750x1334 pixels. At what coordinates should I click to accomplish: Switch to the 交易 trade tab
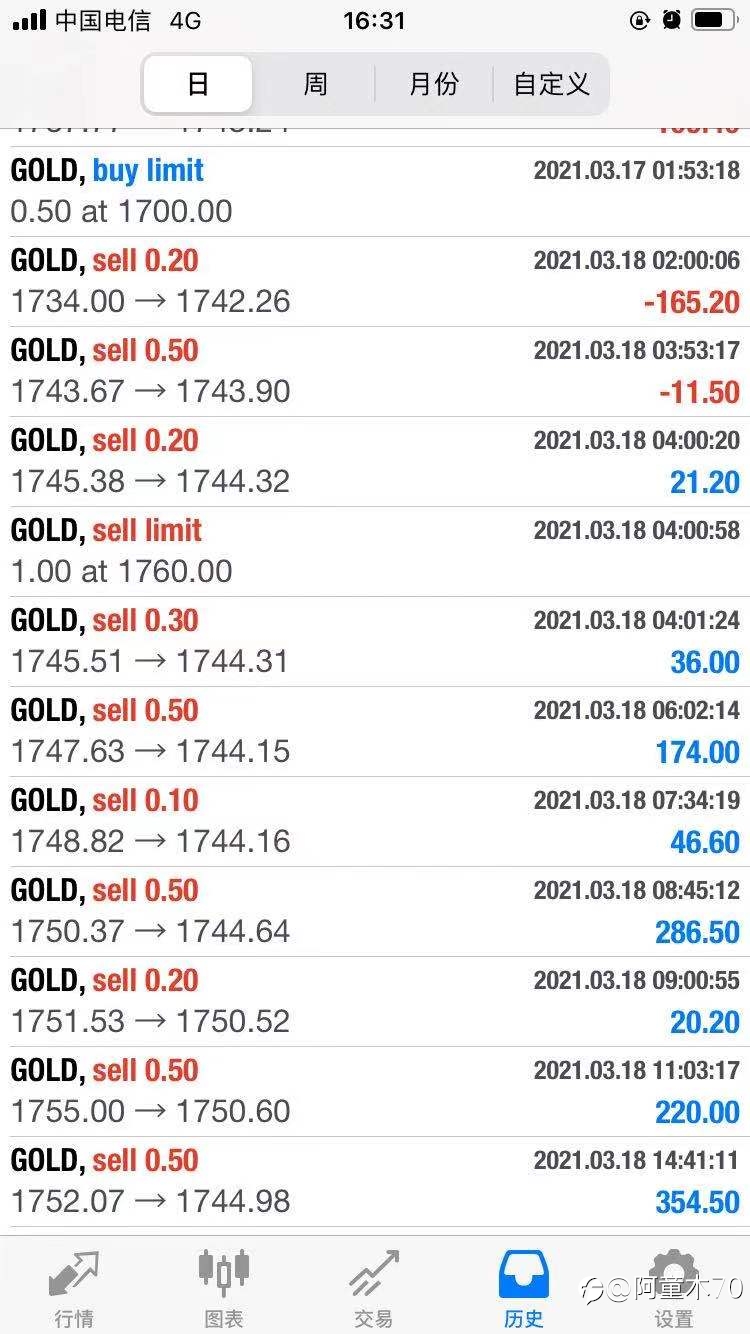[374, 1289]
